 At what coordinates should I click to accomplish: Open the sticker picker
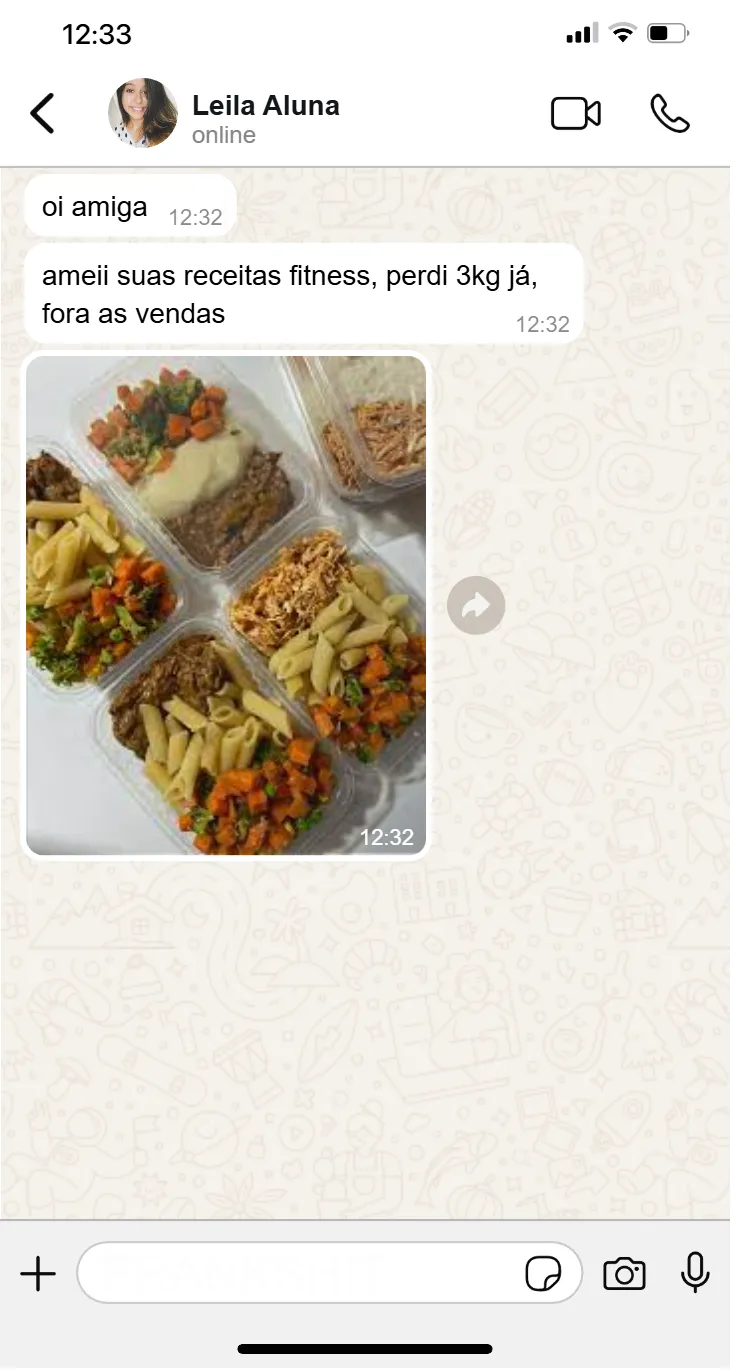click(x=543, y=1274)
